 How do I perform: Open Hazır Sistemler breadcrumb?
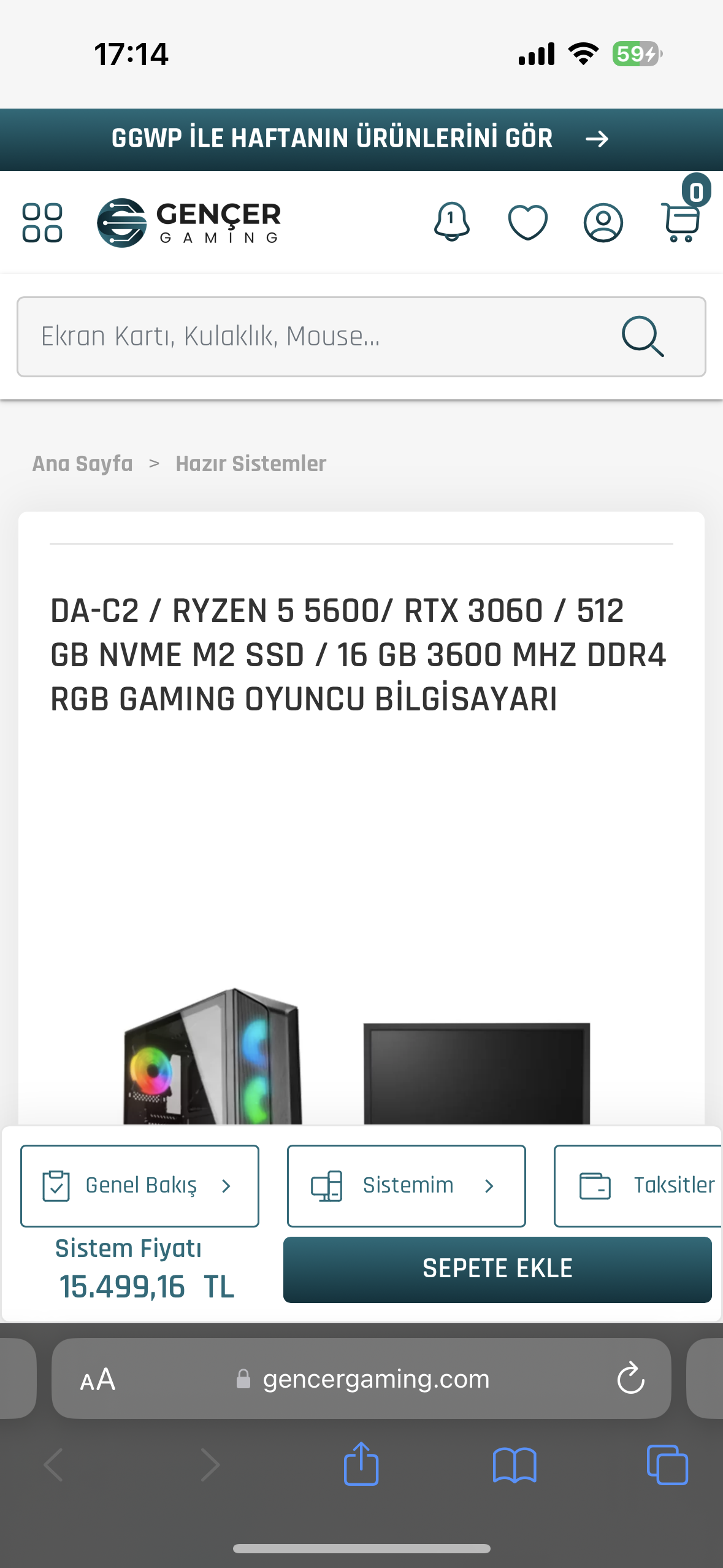(251, 464)
